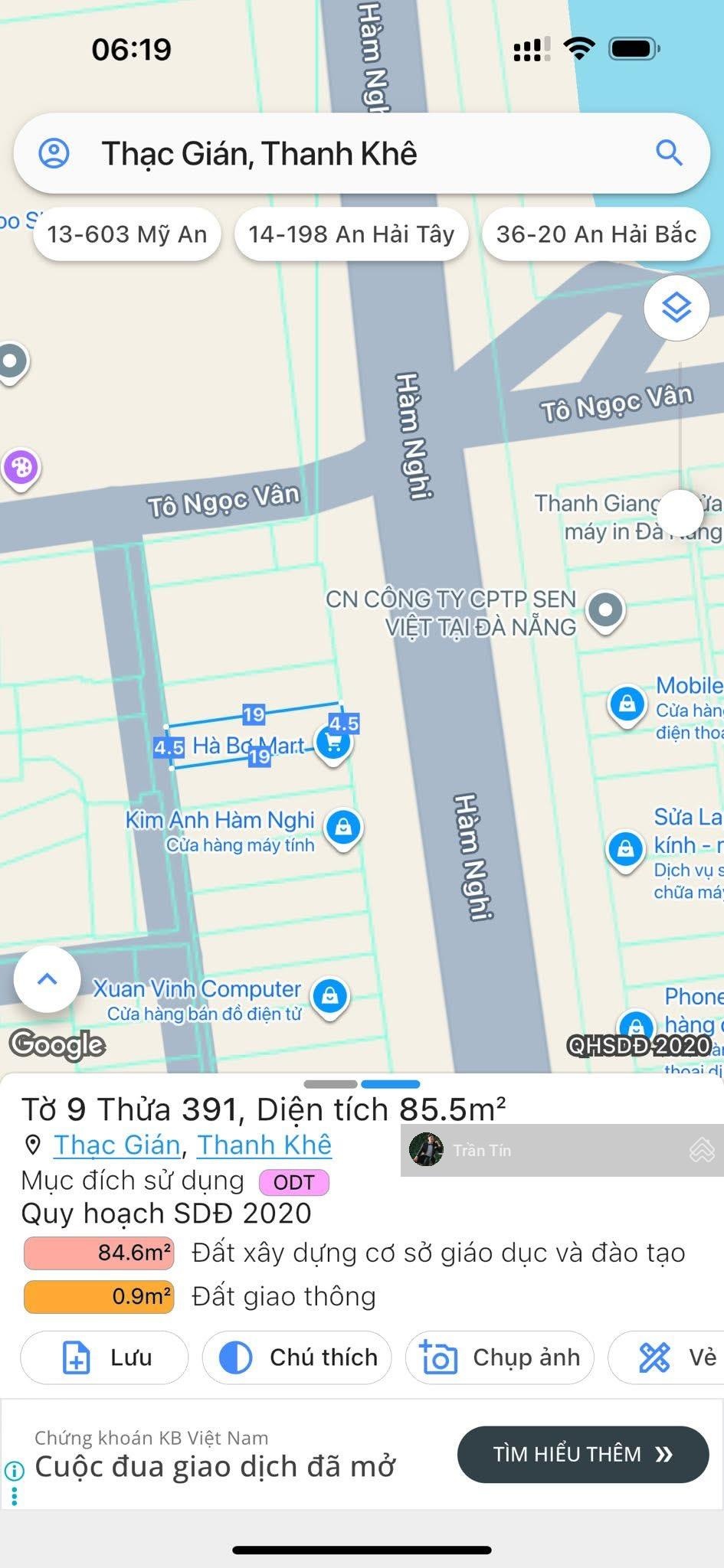This screenshot has height=1568, width=724.
Task: Open the map layers selector icon
Action: coord(675,308)
